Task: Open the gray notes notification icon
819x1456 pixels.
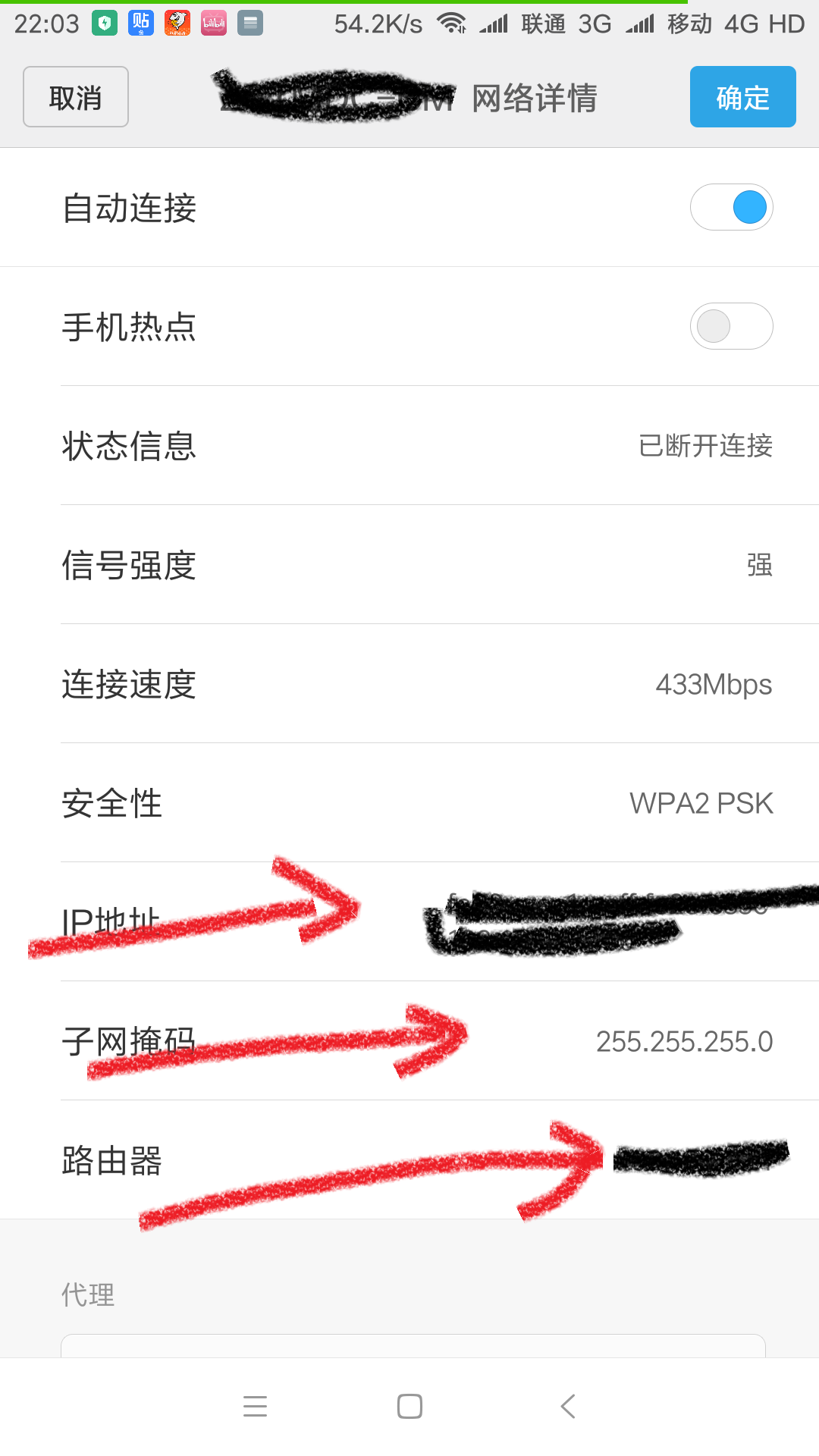Action: click(x=251, y=23)
